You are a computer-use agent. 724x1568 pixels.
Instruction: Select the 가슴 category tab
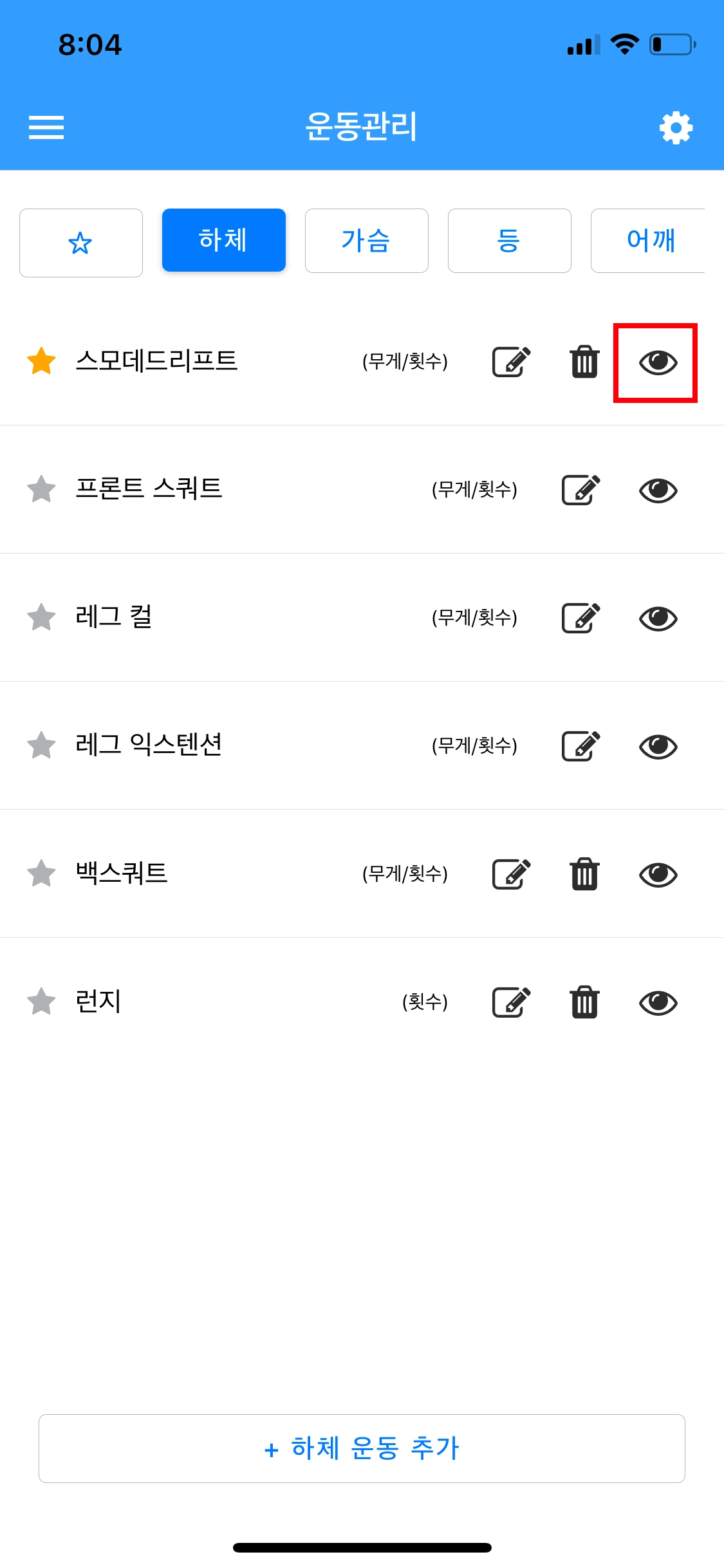(x=366, y=241)
